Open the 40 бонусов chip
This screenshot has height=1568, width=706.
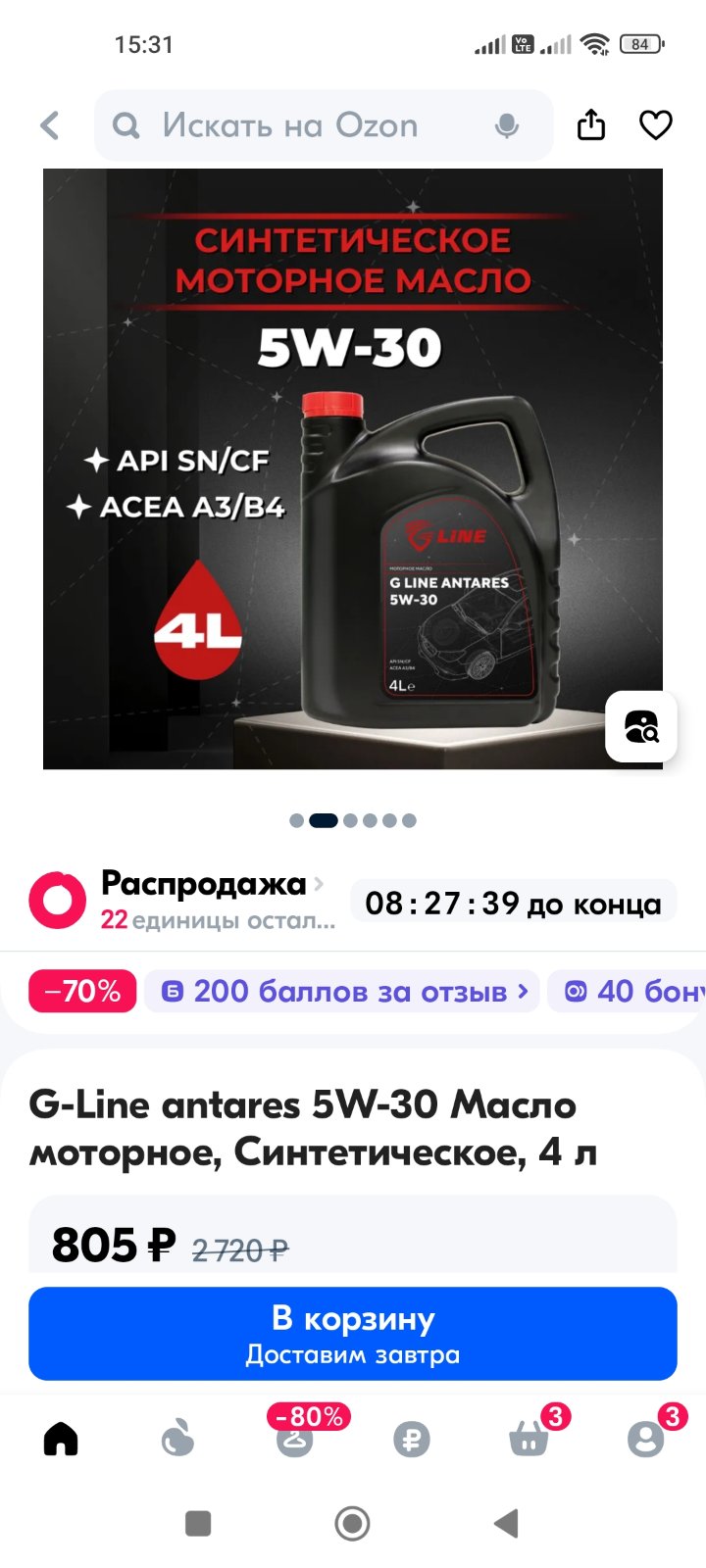click(627, 991)
